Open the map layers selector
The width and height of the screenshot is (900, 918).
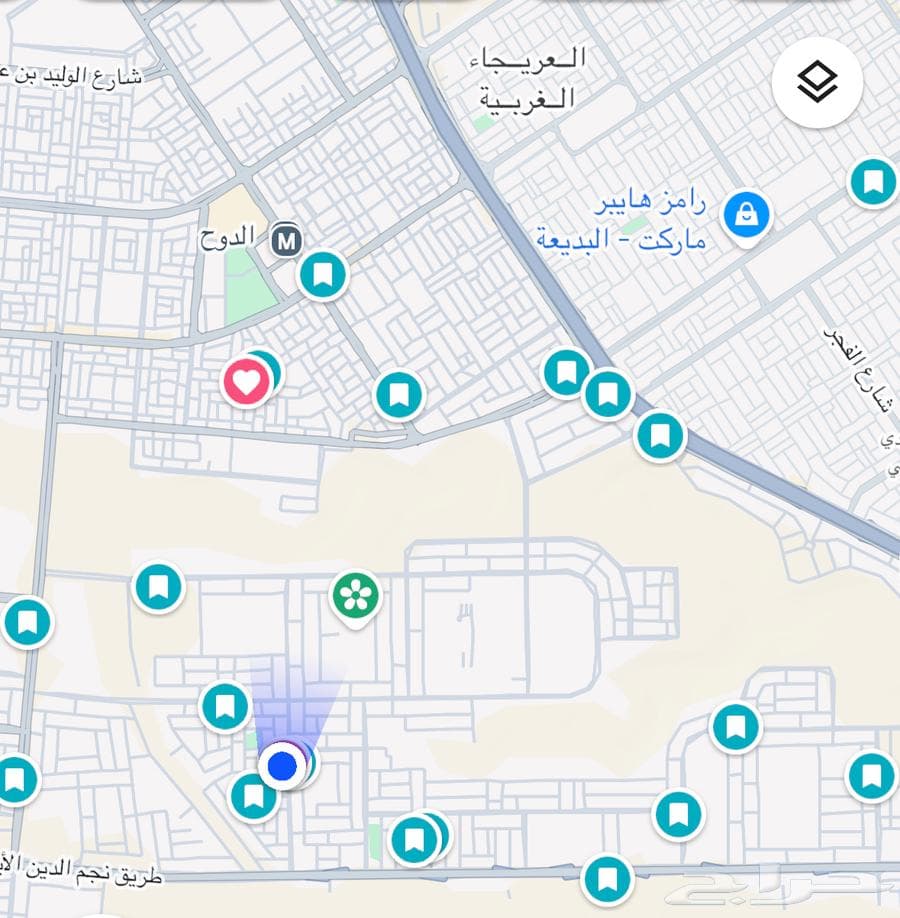(818, 83)
